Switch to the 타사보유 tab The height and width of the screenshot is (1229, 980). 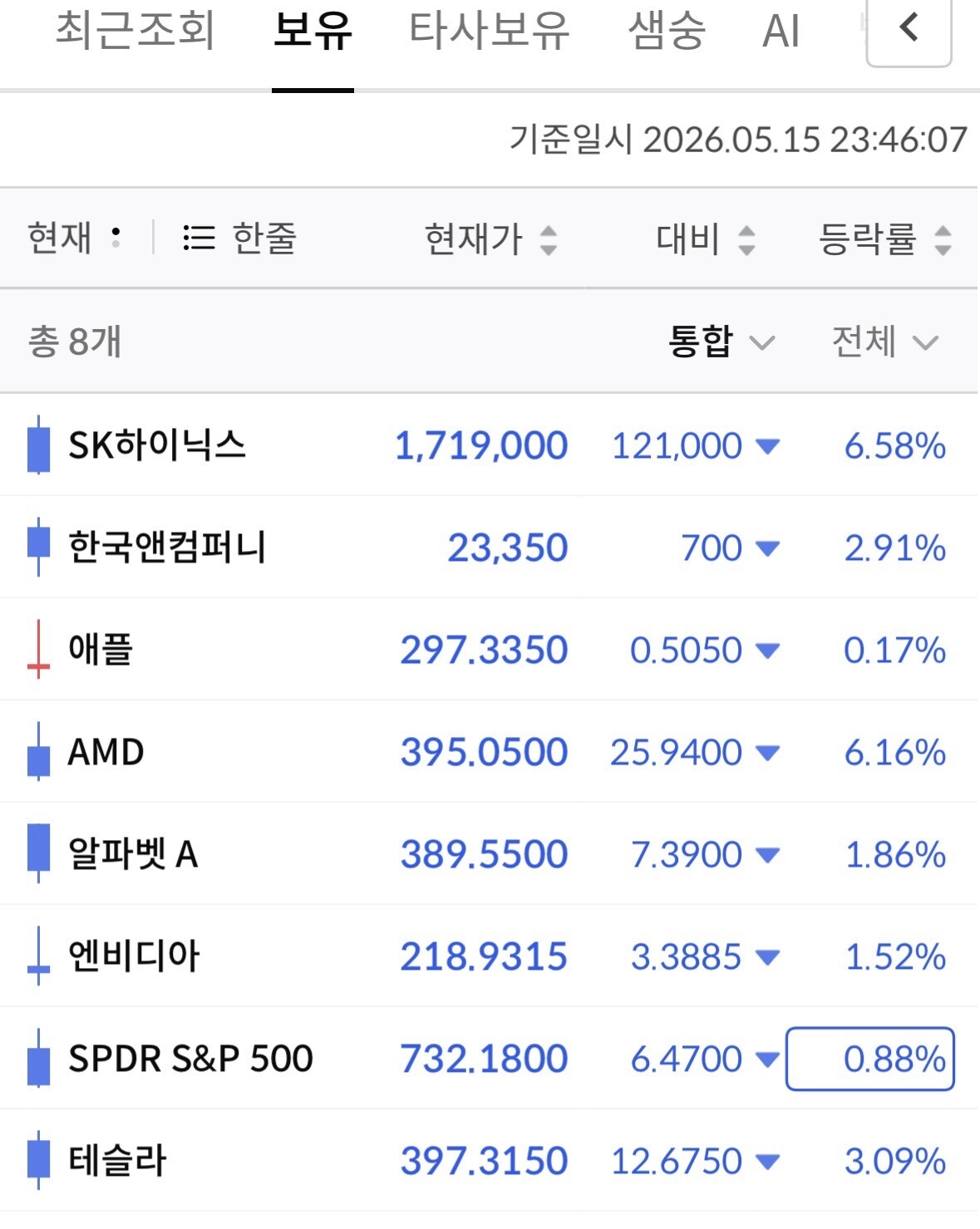coord(490,31)
